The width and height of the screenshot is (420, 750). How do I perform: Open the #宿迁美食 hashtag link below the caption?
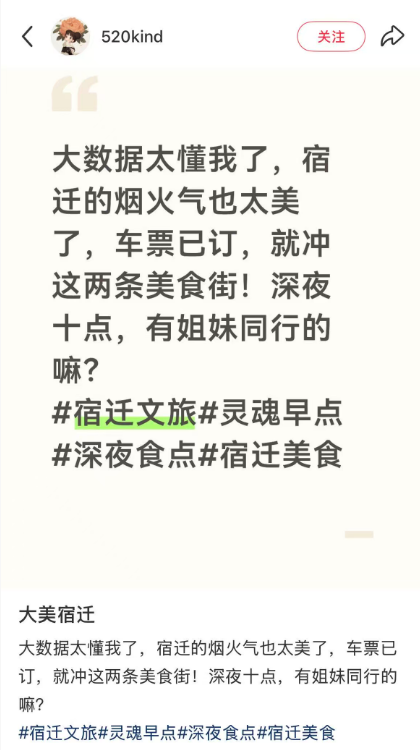[x=297, y=732]
